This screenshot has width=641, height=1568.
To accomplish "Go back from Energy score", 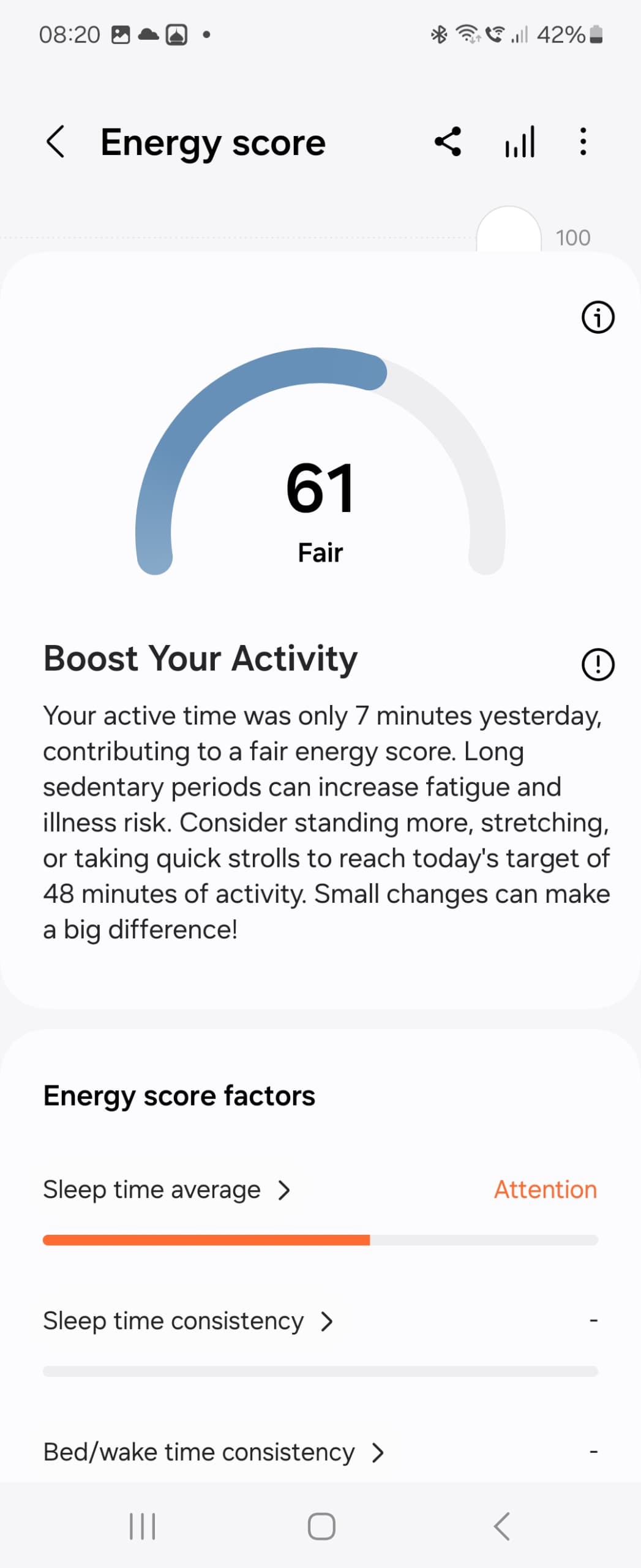I will coord(55,142).
